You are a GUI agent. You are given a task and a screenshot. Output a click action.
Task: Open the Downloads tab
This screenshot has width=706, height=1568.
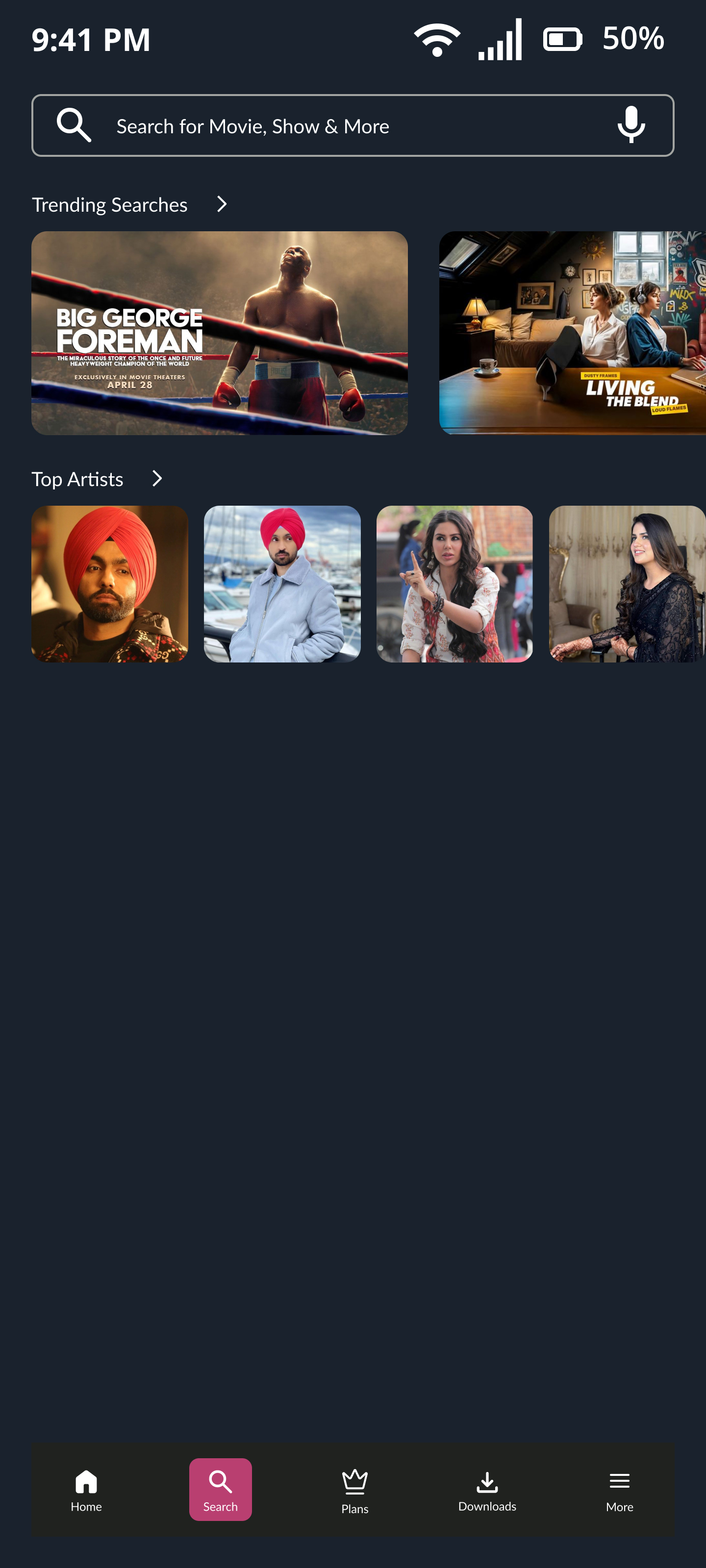pos(487,1491)
